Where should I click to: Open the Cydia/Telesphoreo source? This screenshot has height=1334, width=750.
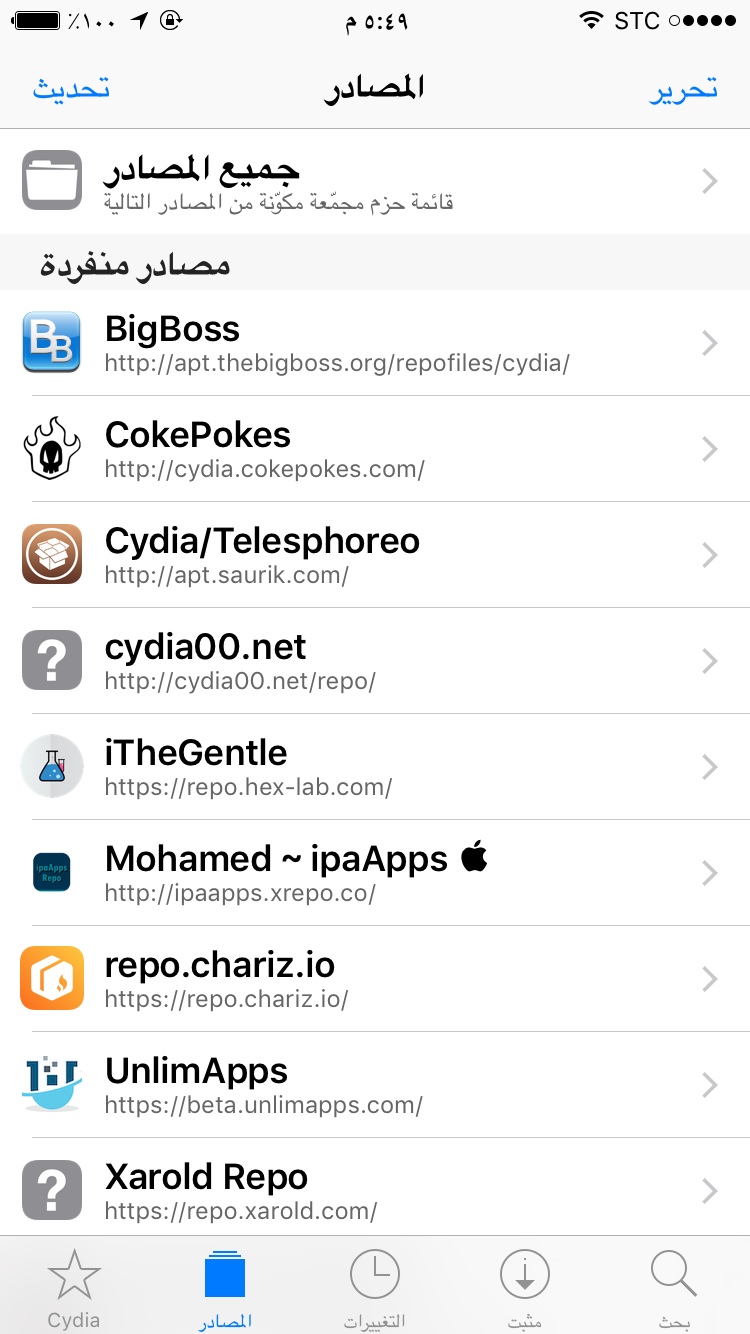click(375, 555)
